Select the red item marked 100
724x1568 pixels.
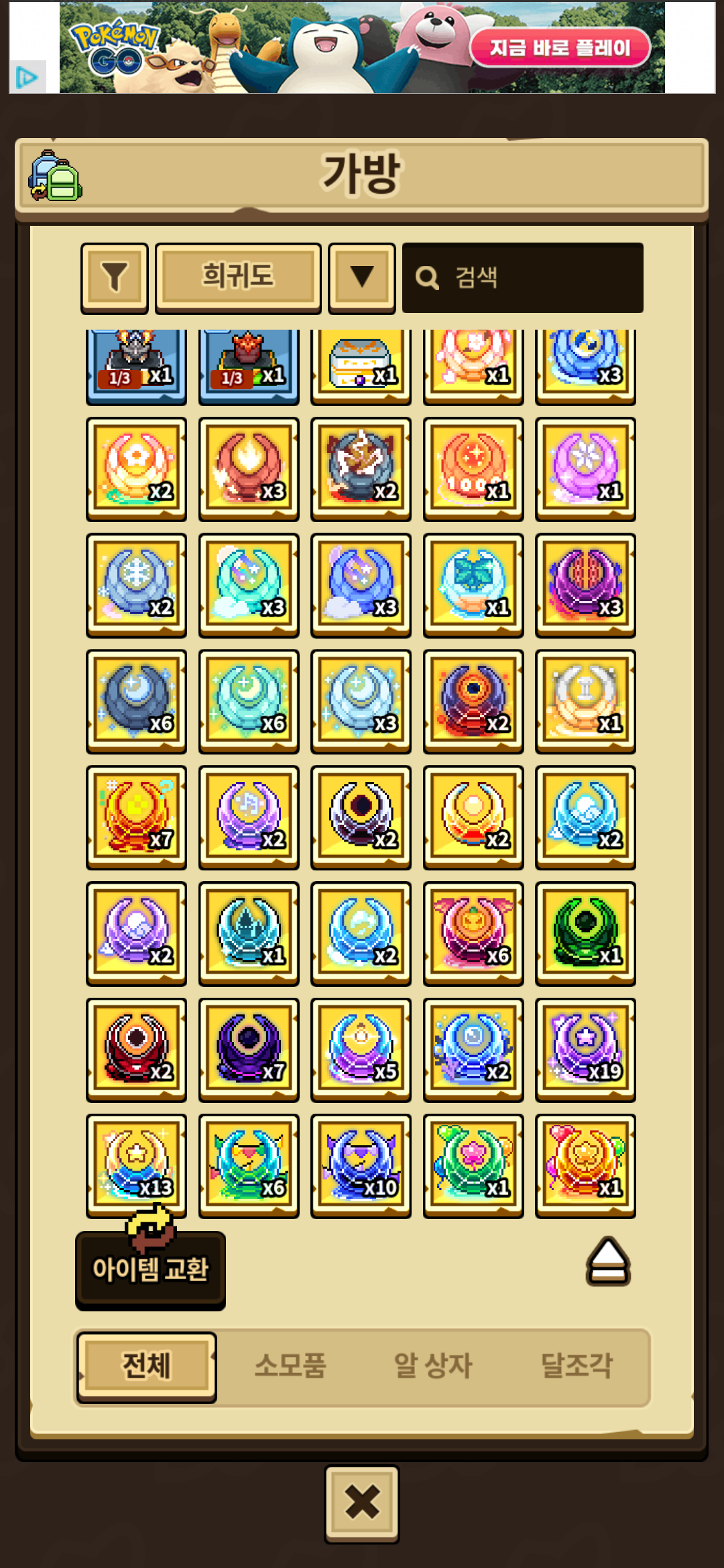click(473, 468)
